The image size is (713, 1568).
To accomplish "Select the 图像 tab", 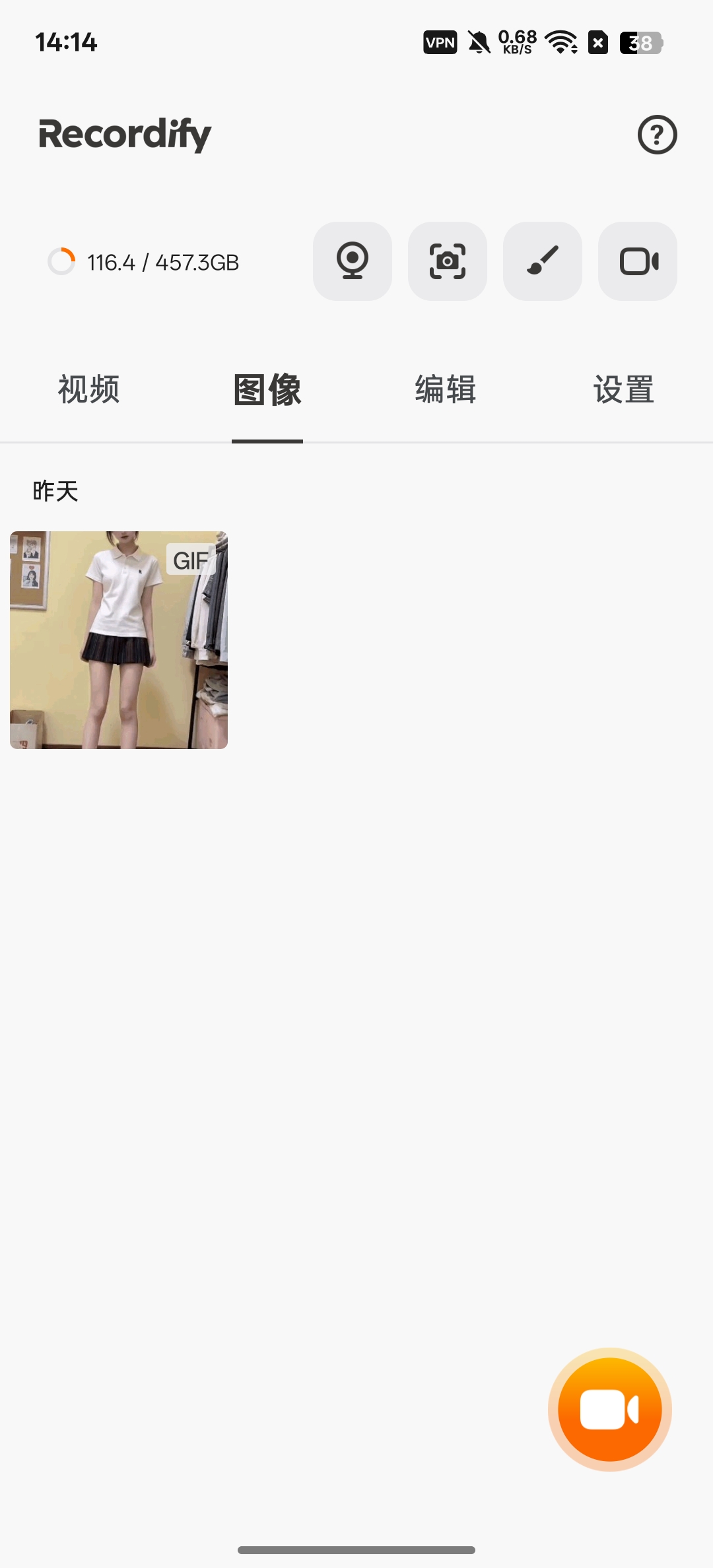I will coord(267,391).
